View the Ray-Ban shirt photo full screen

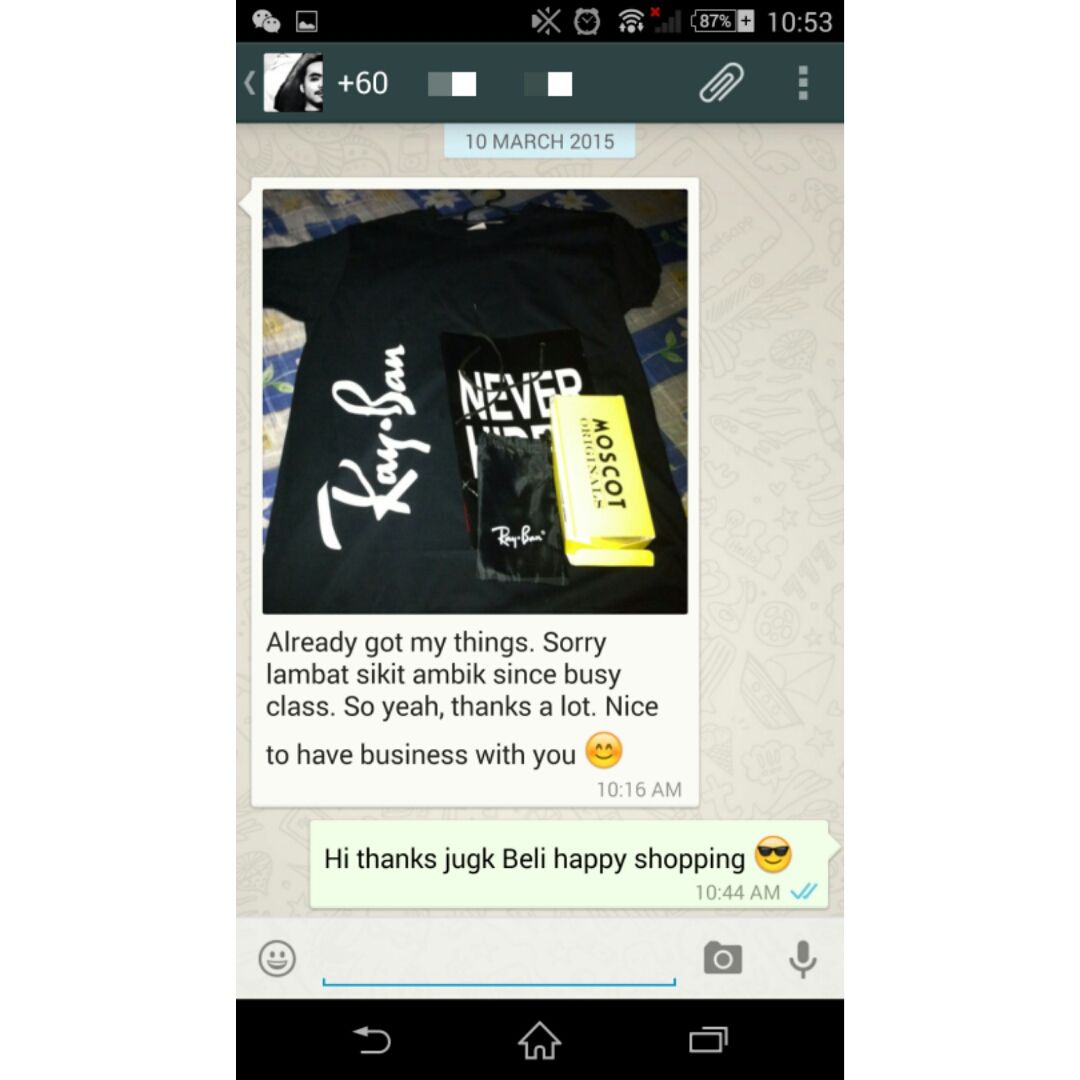pyautogui.click(x=475, y=401)
